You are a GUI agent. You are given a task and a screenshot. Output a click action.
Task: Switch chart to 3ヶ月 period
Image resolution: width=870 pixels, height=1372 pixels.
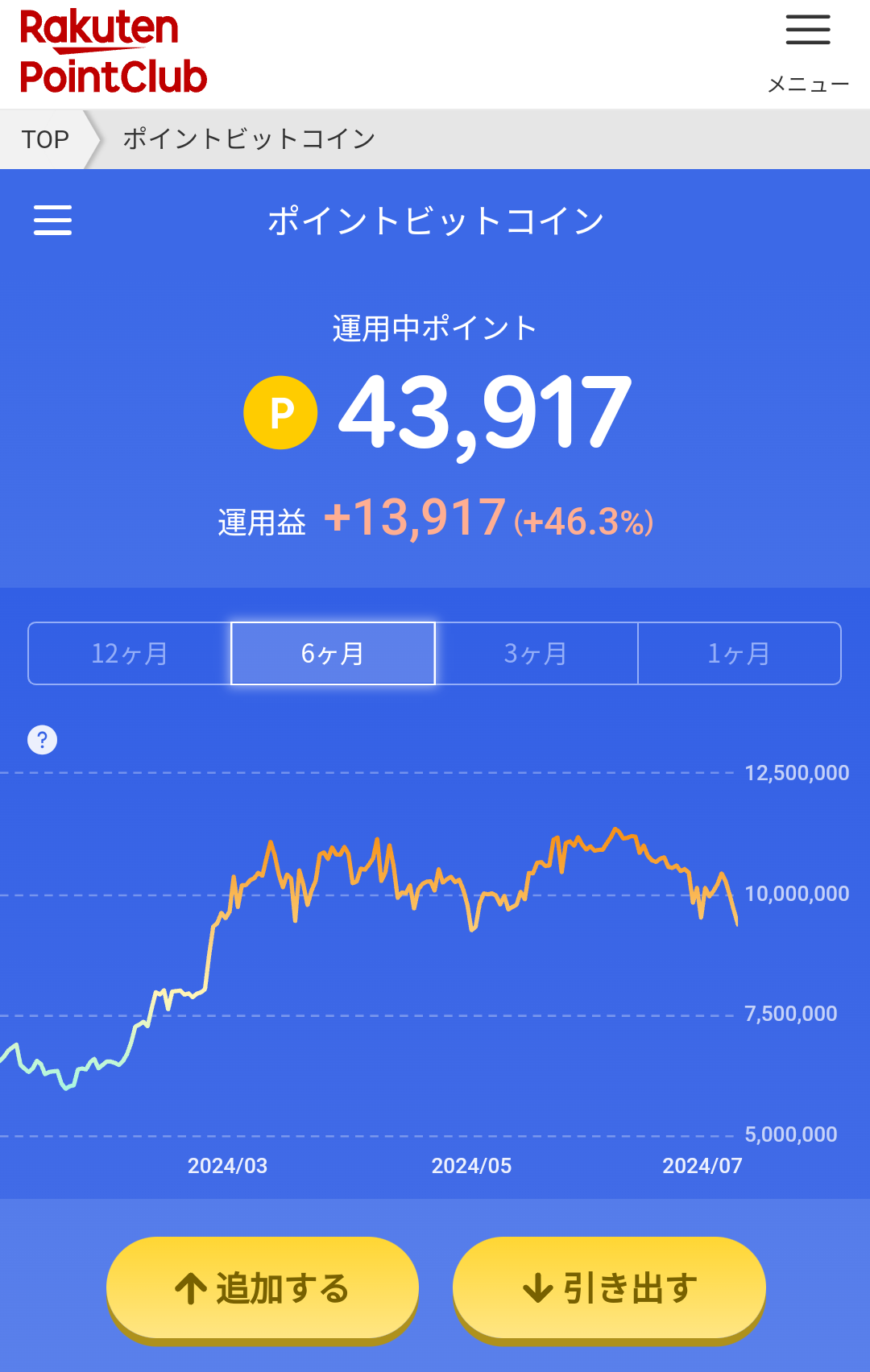536,653
